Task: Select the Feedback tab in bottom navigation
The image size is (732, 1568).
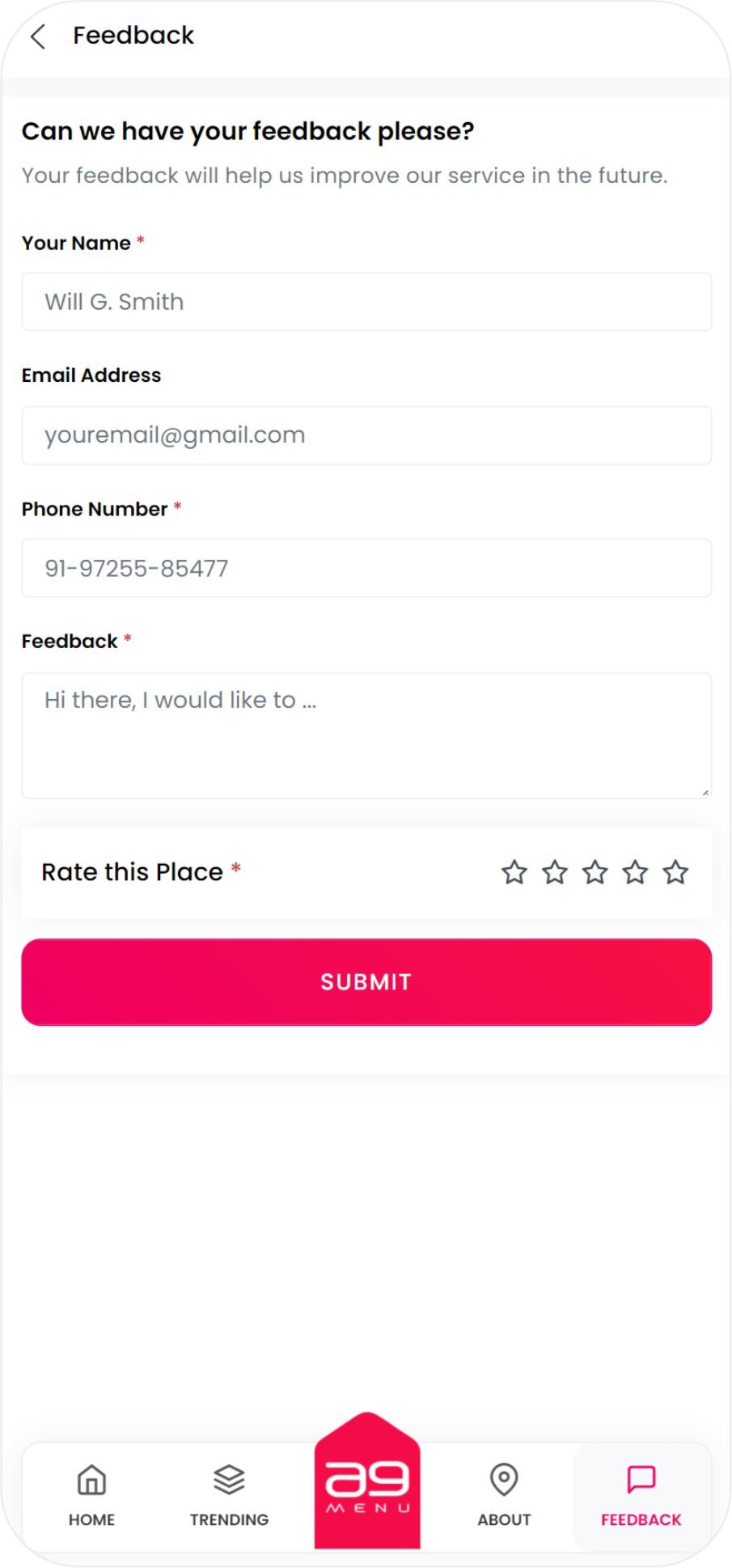Action: pos(641,1495)
